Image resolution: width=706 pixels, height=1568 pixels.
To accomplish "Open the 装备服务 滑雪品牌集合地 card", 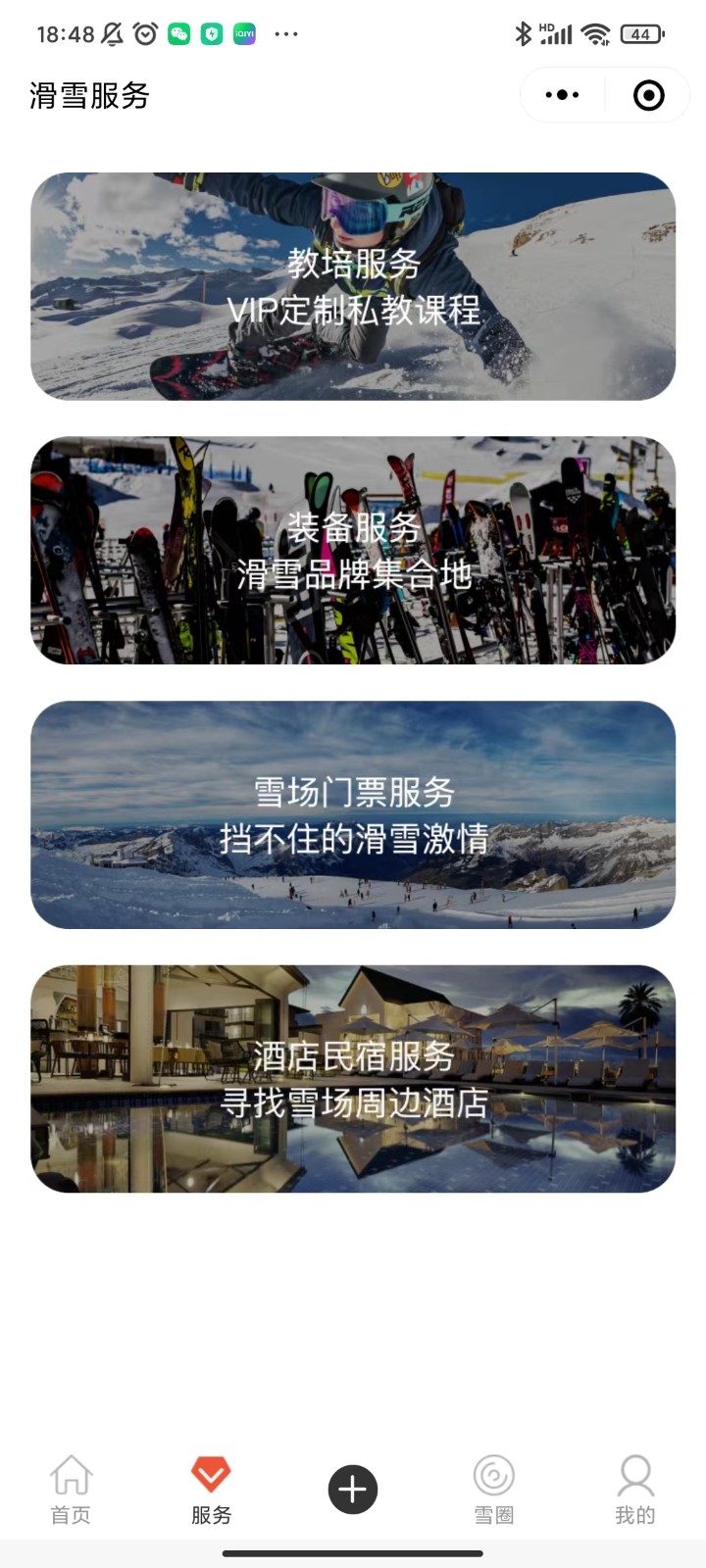I will pos(353,550).
